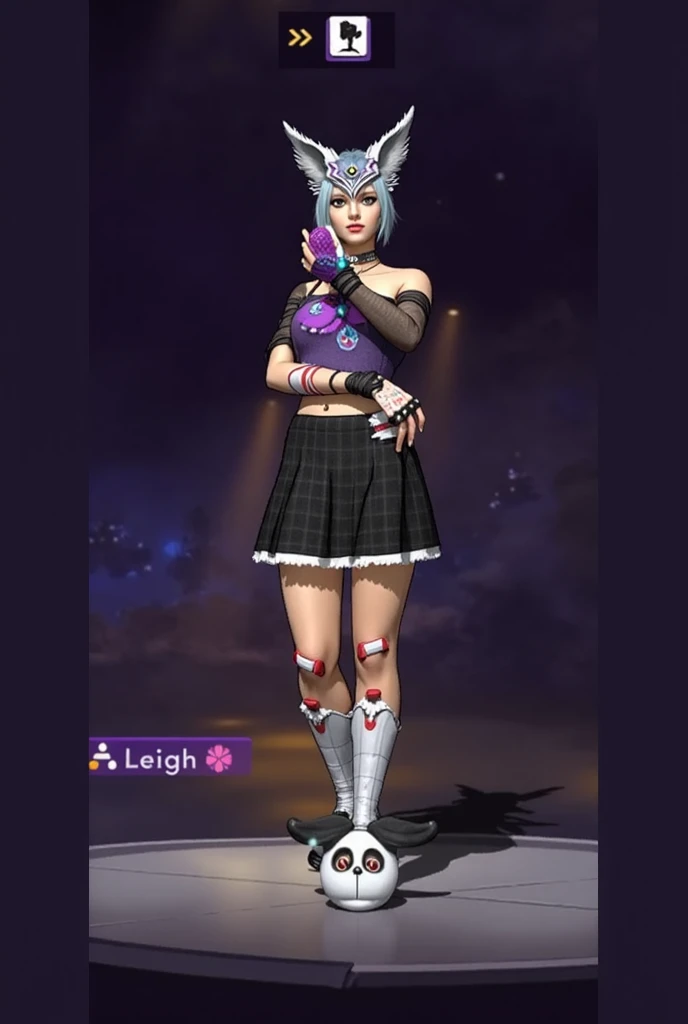
Task: Tap the yellow double-arrow expander
Action: [299, 39]
